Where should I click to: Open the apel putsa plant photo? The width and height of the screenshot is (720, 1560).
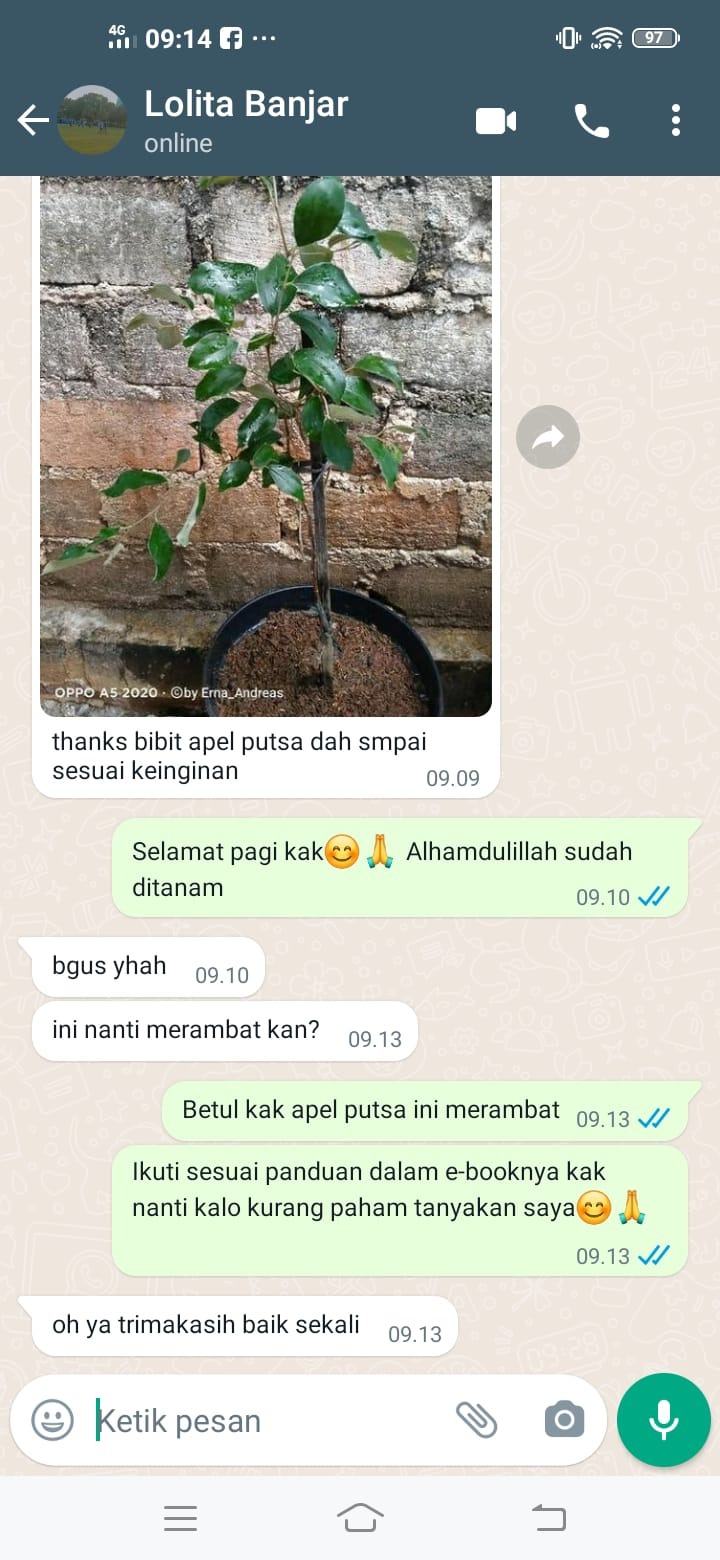[265, 445]
